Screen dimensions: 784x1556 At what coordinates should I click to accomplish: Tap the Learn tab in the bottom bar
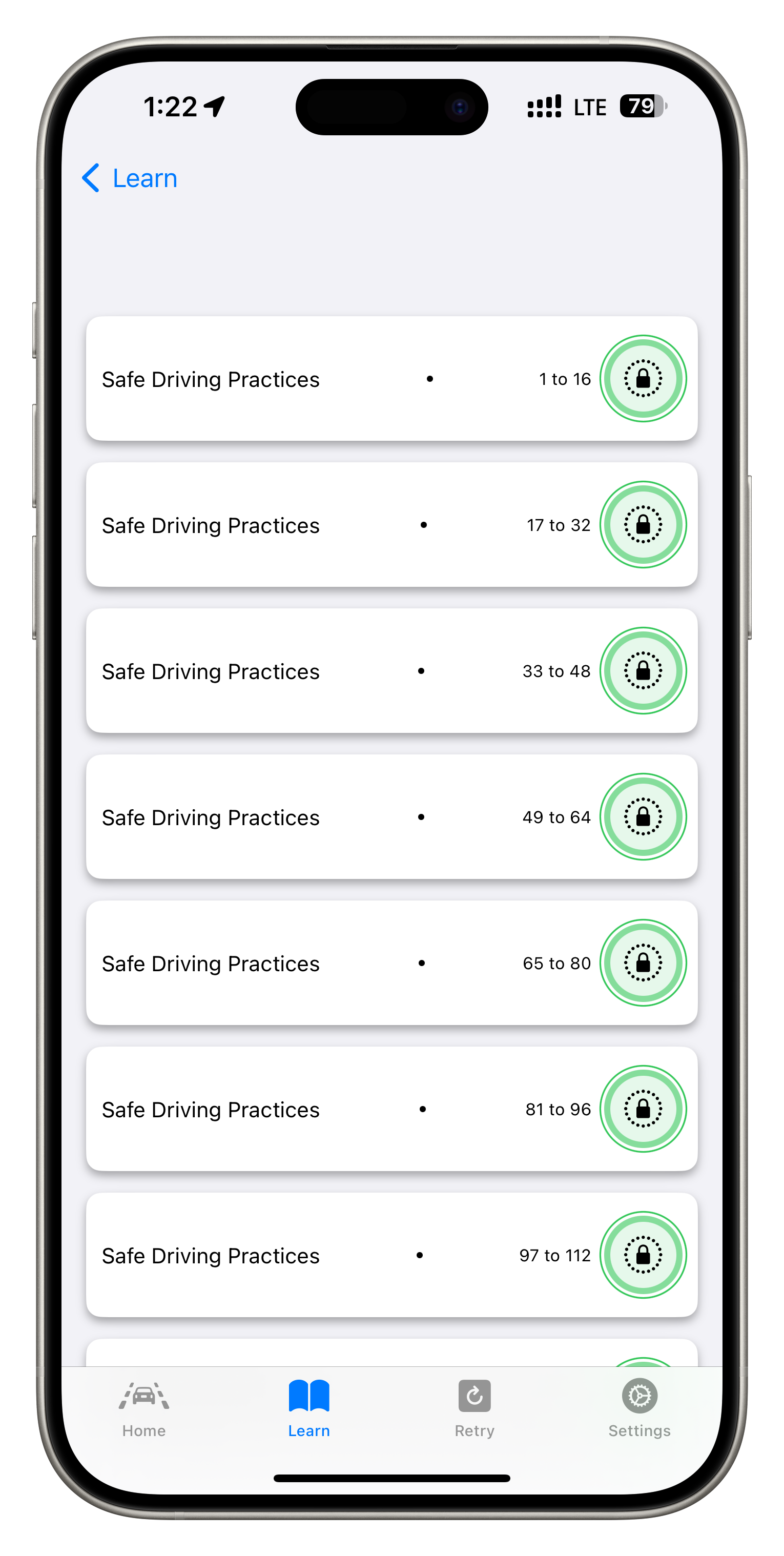click(308, 1408)
